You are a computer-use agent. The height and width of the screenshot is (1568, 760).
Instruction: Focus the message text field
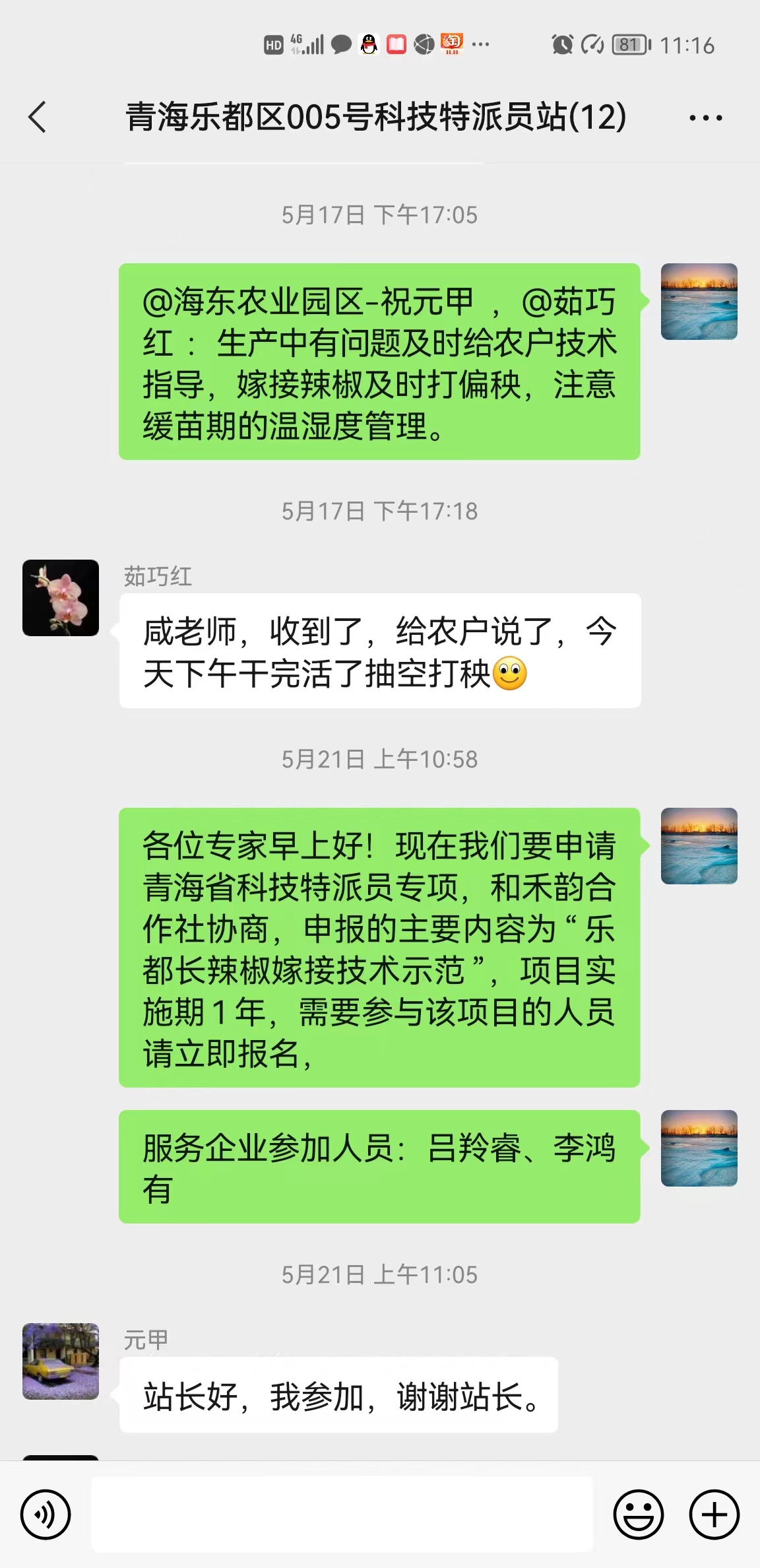point(341,1515)
